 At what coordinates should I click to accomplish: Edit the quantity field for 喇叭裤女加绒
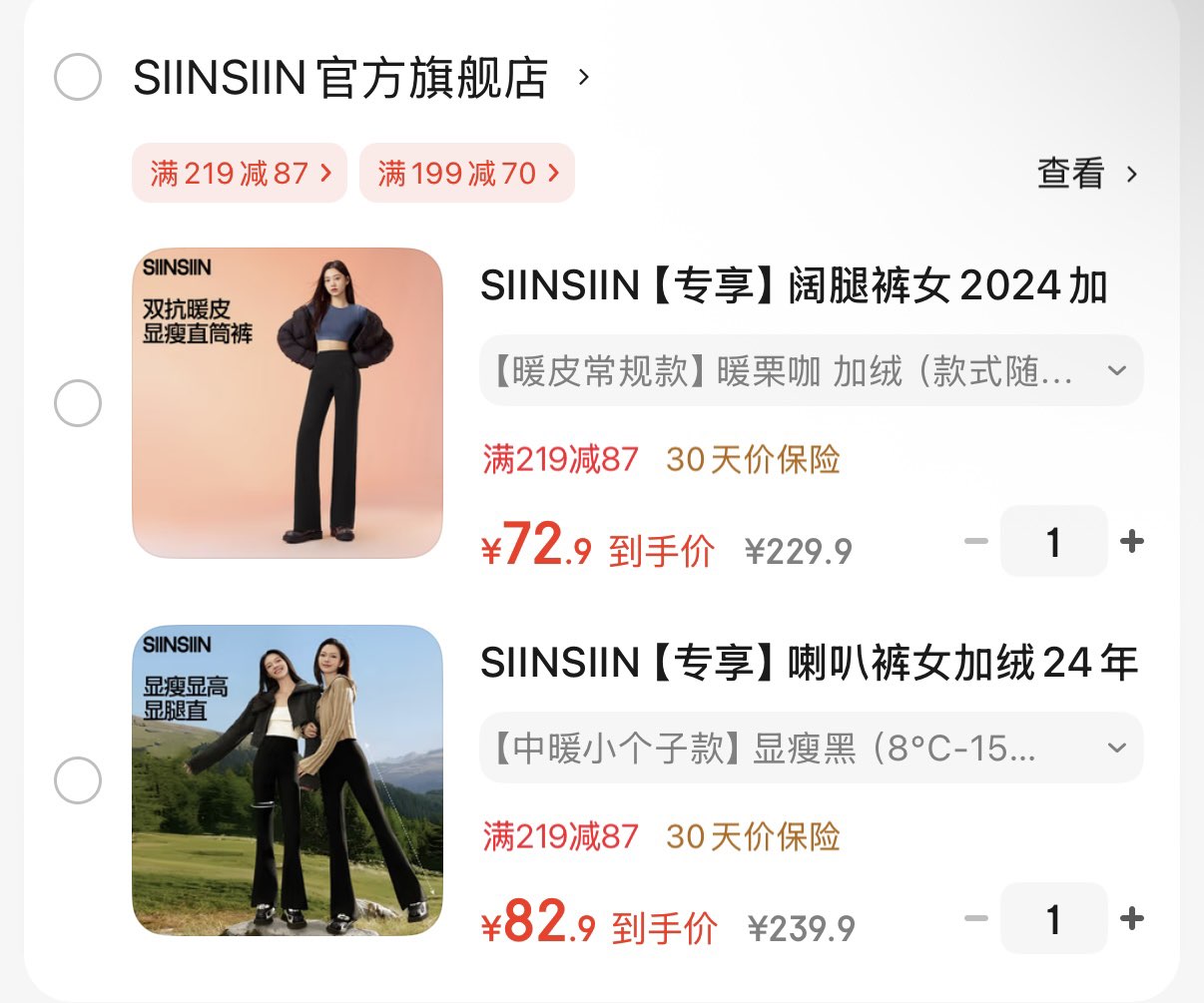(1053, 919)
